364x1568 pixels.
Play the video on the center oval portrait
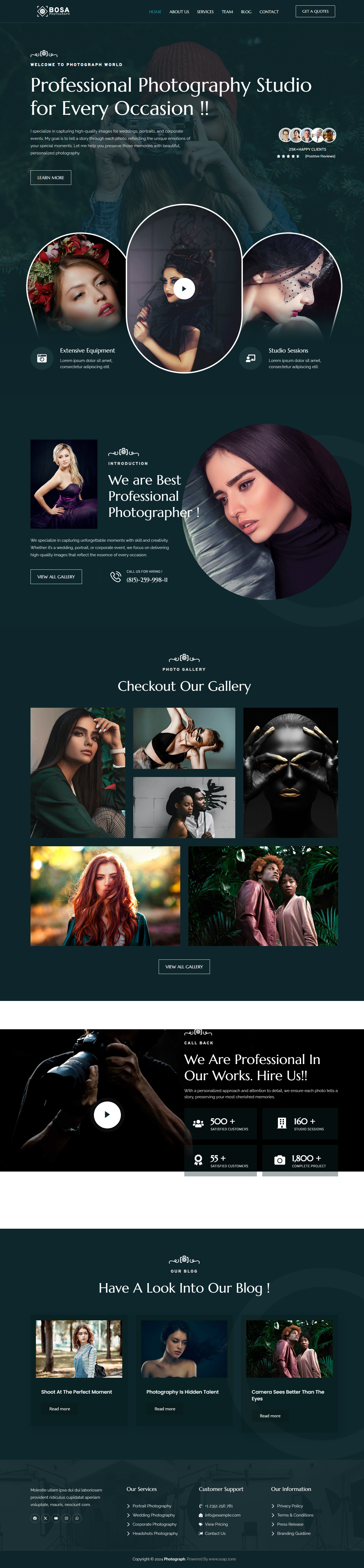(x=184, y=289)
